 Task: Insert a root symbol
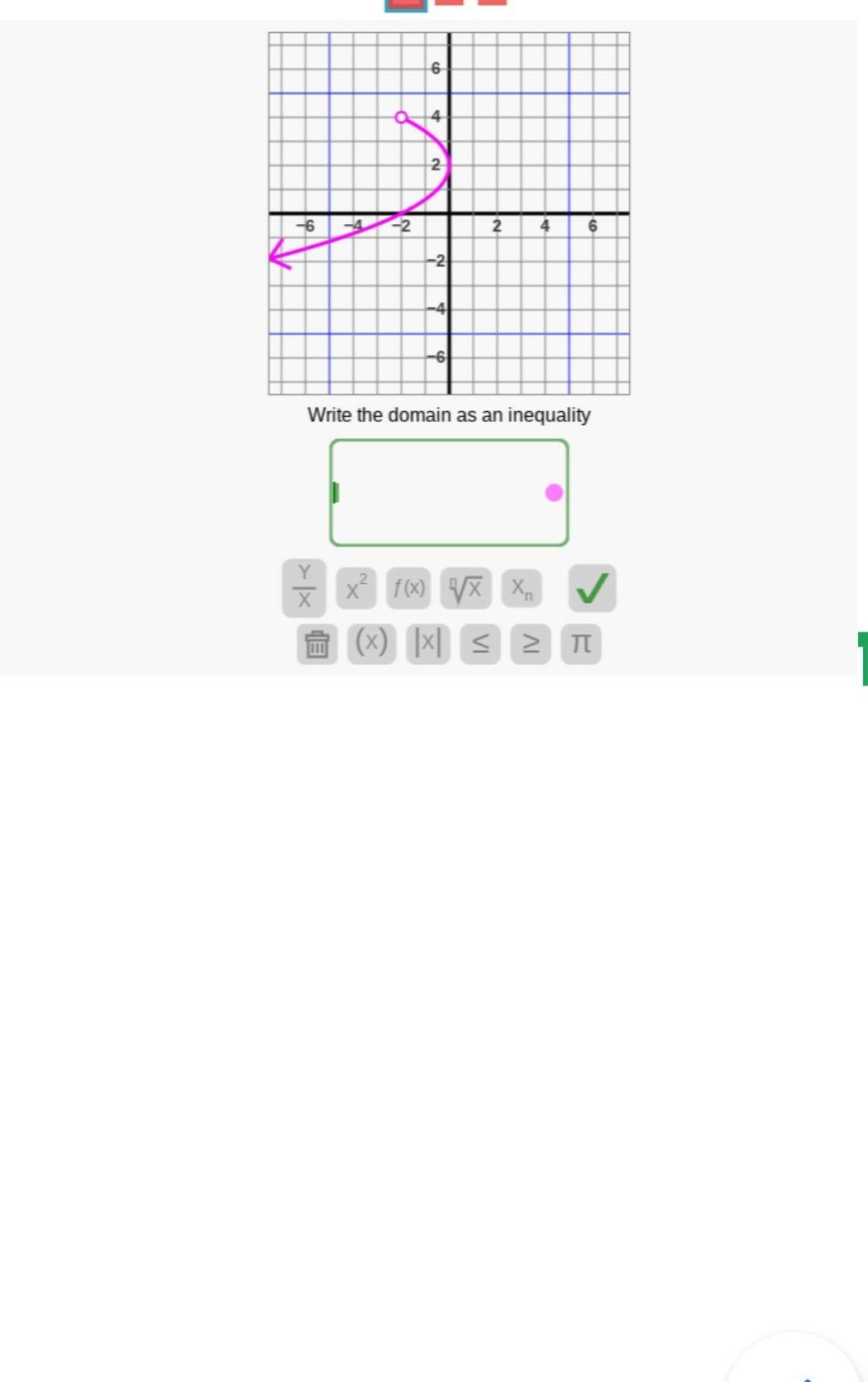pyautogui.click(x=465, y=589)
